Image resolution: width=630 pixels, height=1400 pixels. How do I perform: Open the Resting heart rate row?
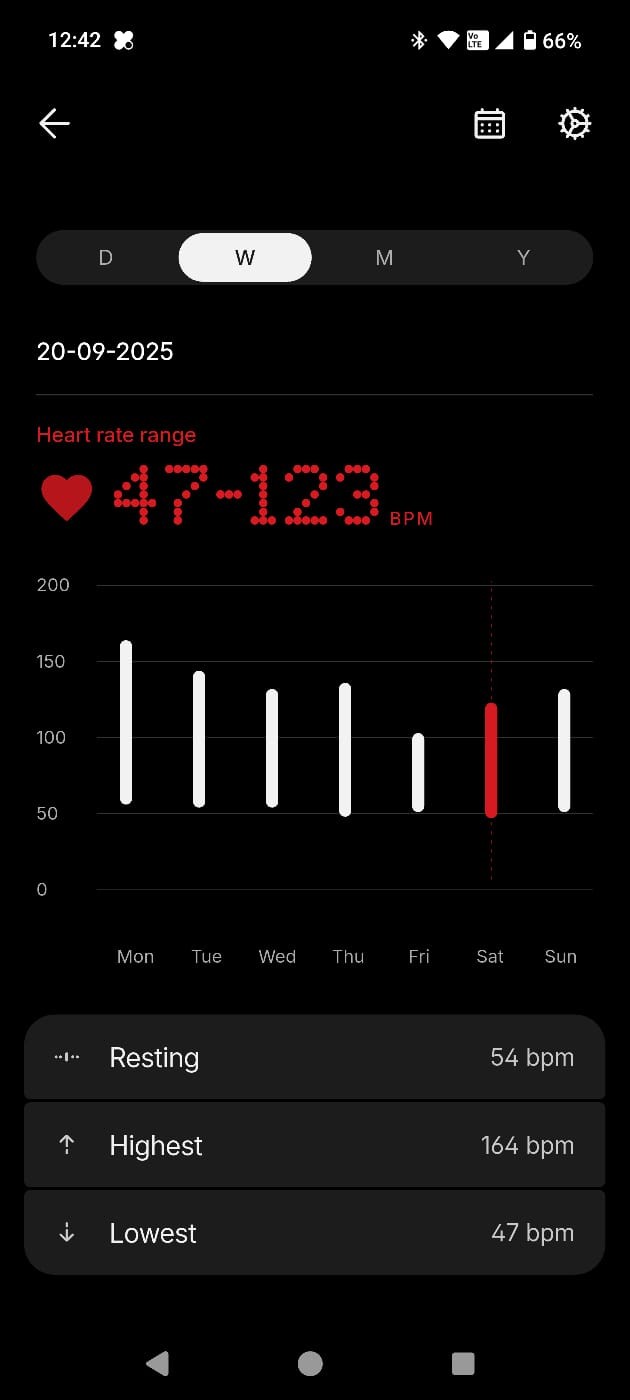(315, 1057)
